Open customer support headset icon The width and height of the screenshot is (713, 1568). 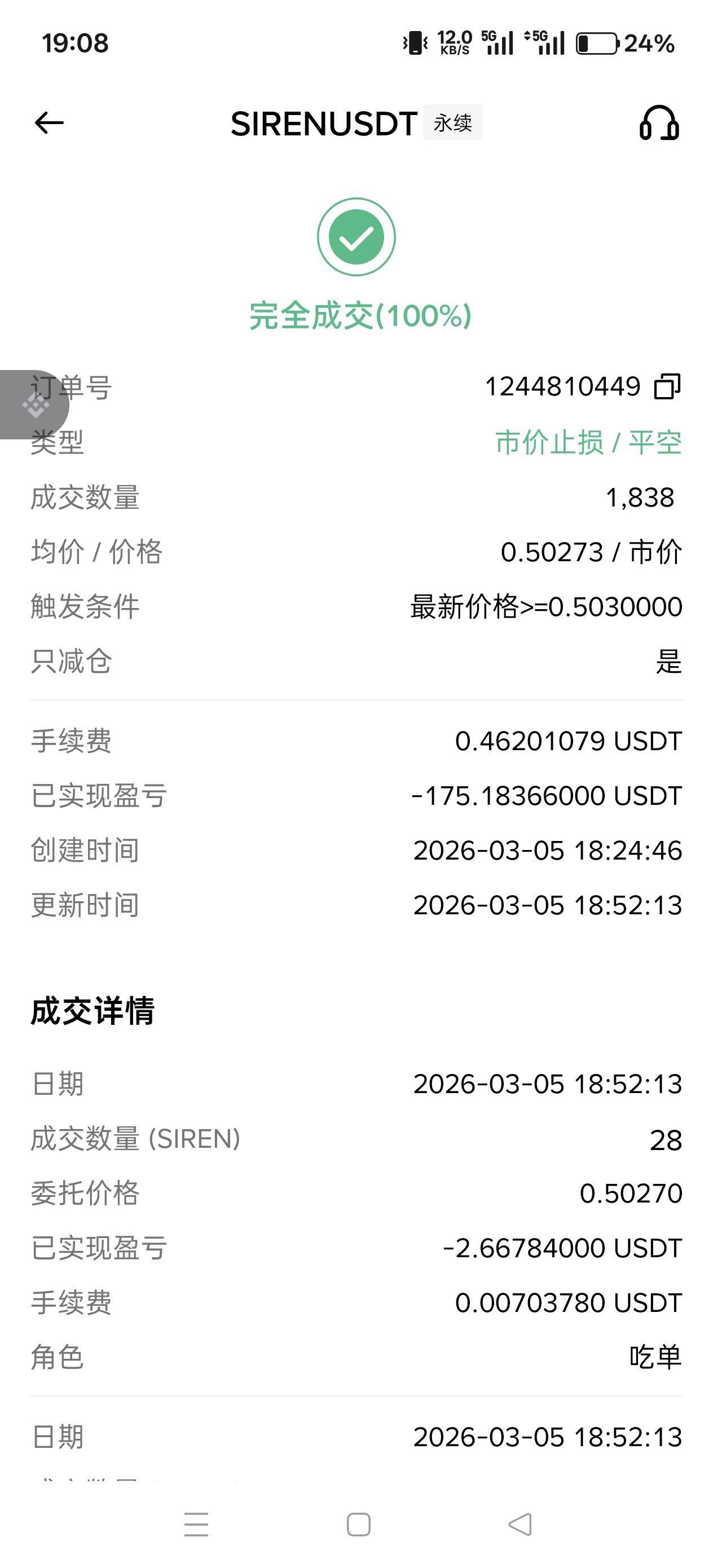(x=659, y=123)
